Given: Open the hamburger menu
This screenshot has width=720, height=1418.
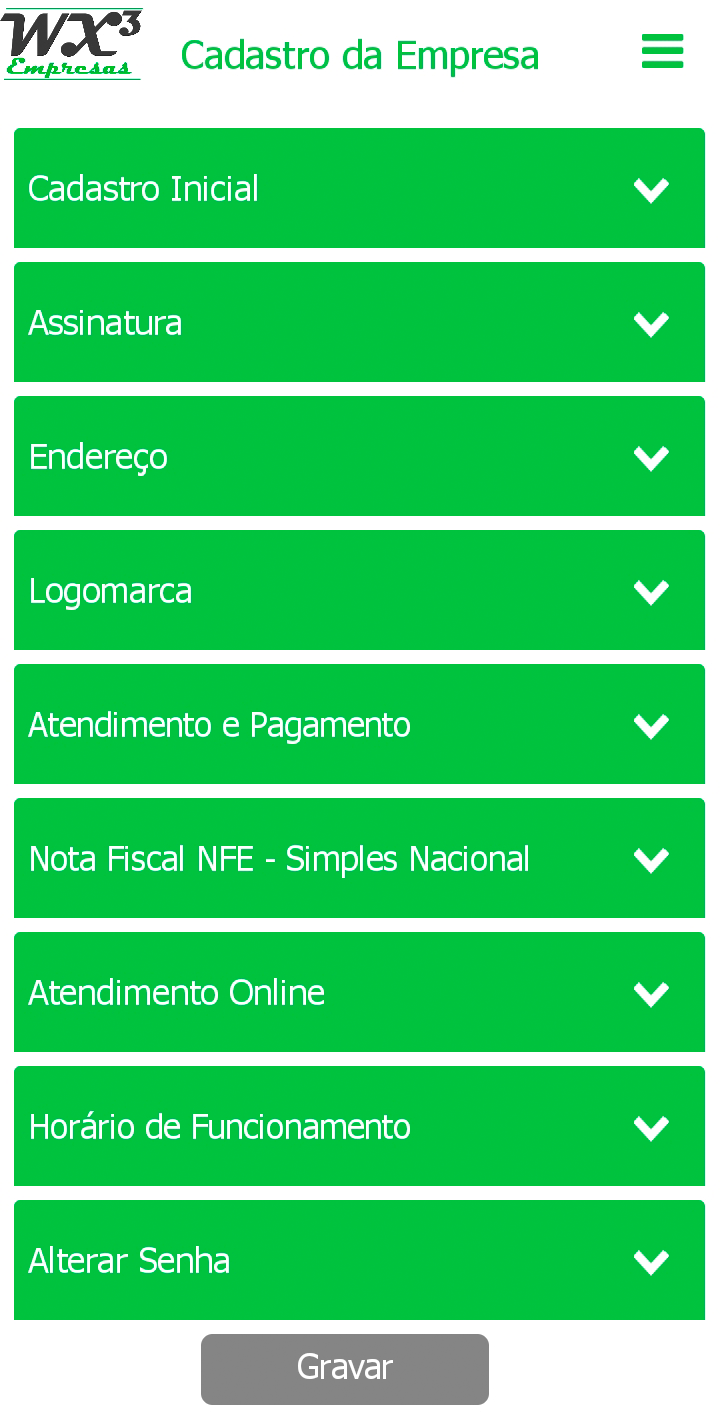Looking at the screenshot, I should 662,51.
